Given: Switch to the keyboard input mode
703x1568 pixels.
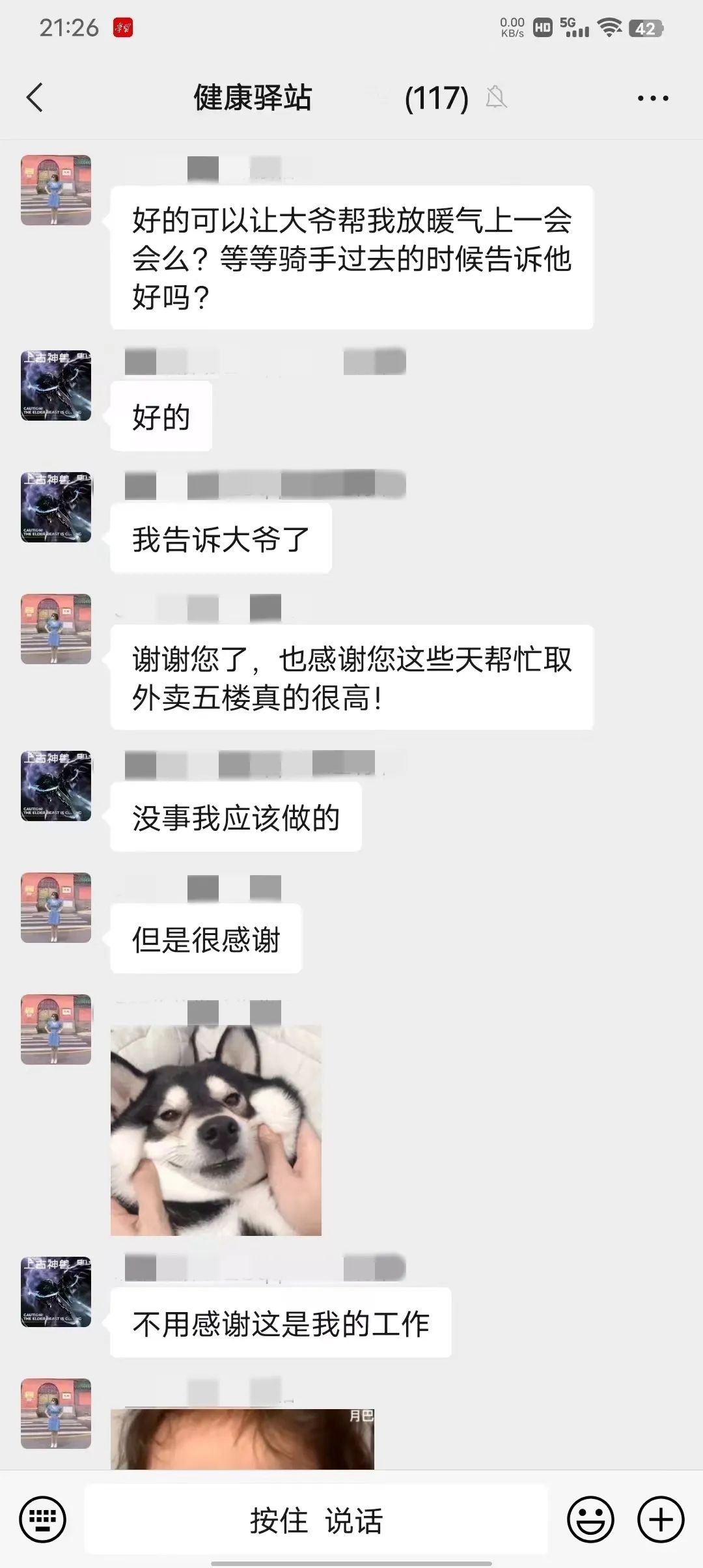Looking at the screenshot, I should [x=43, y=1520].
